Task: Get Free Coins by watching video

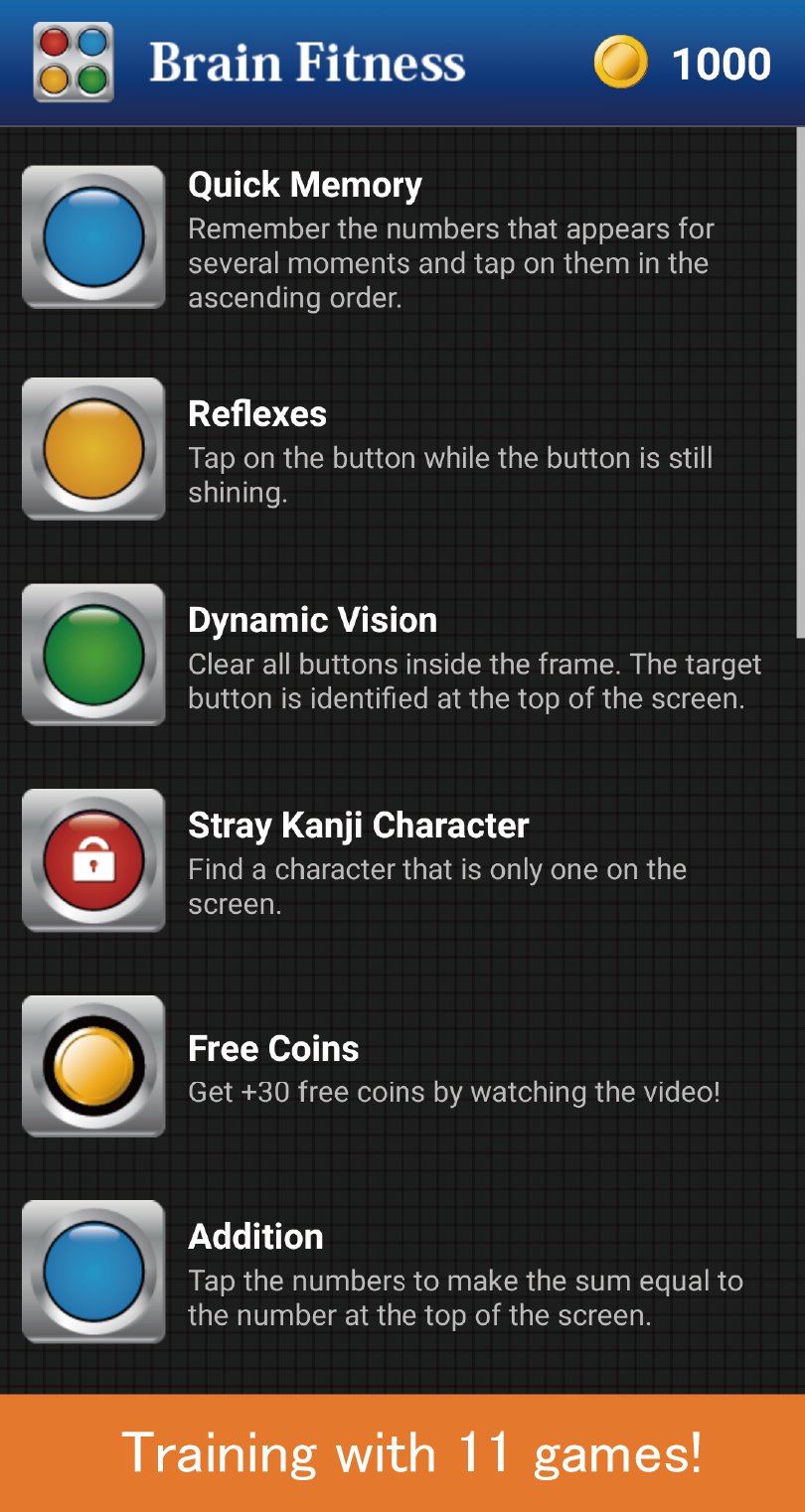Action: (x=93, y=1066)
